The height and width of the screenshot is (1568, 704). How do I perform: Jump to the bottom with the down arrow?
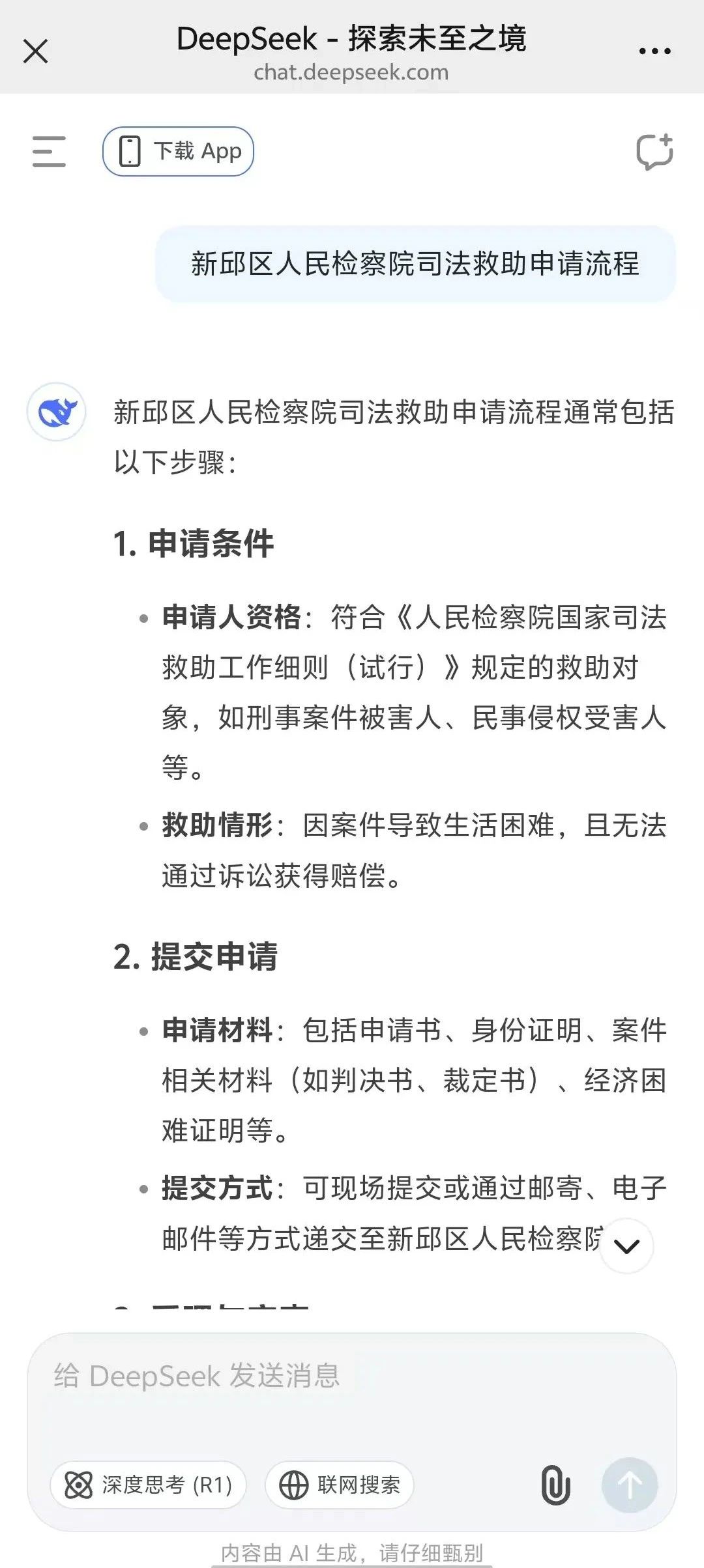pos(626,1246)
